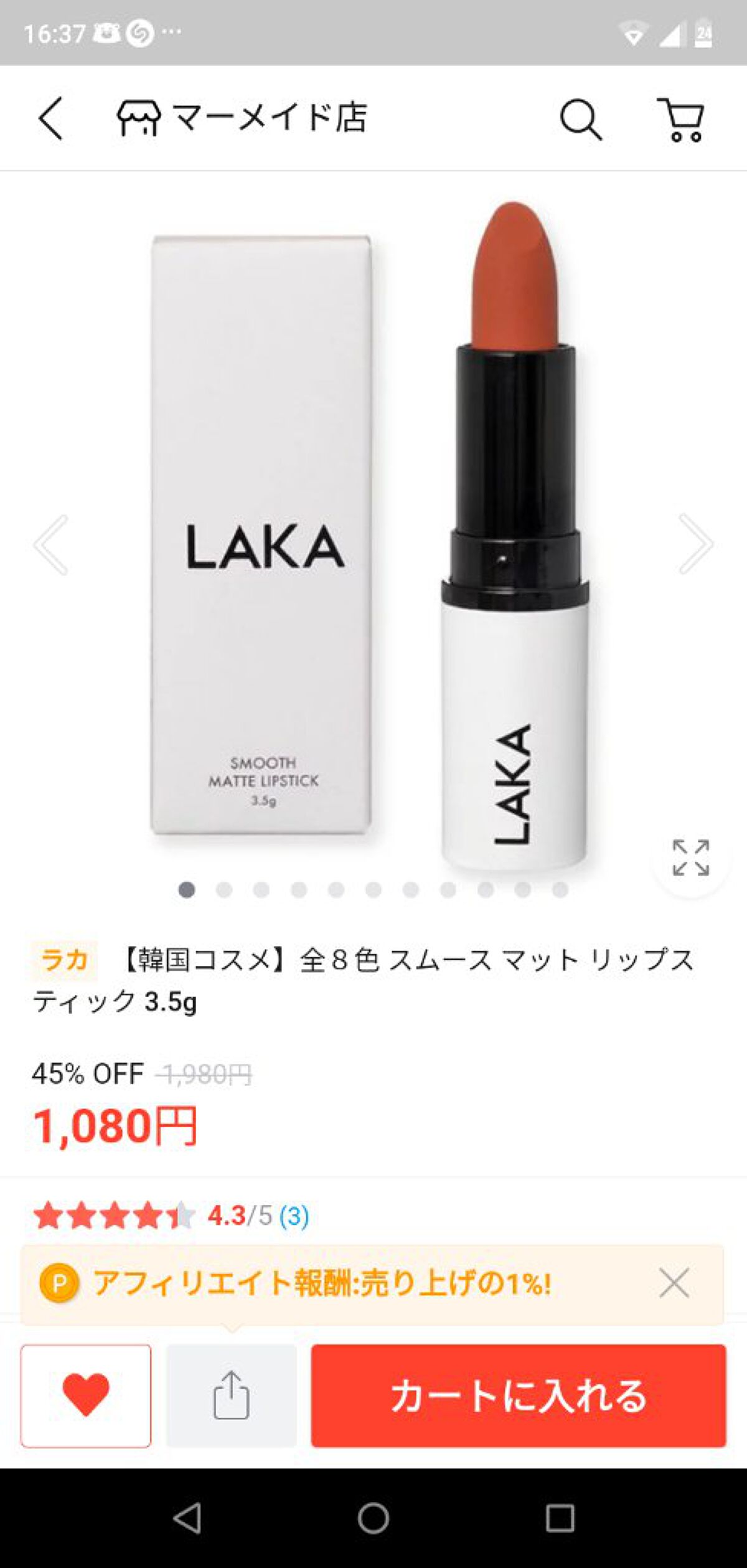
Task: Expand the product image to fullscreen
Action: [690, 857]
